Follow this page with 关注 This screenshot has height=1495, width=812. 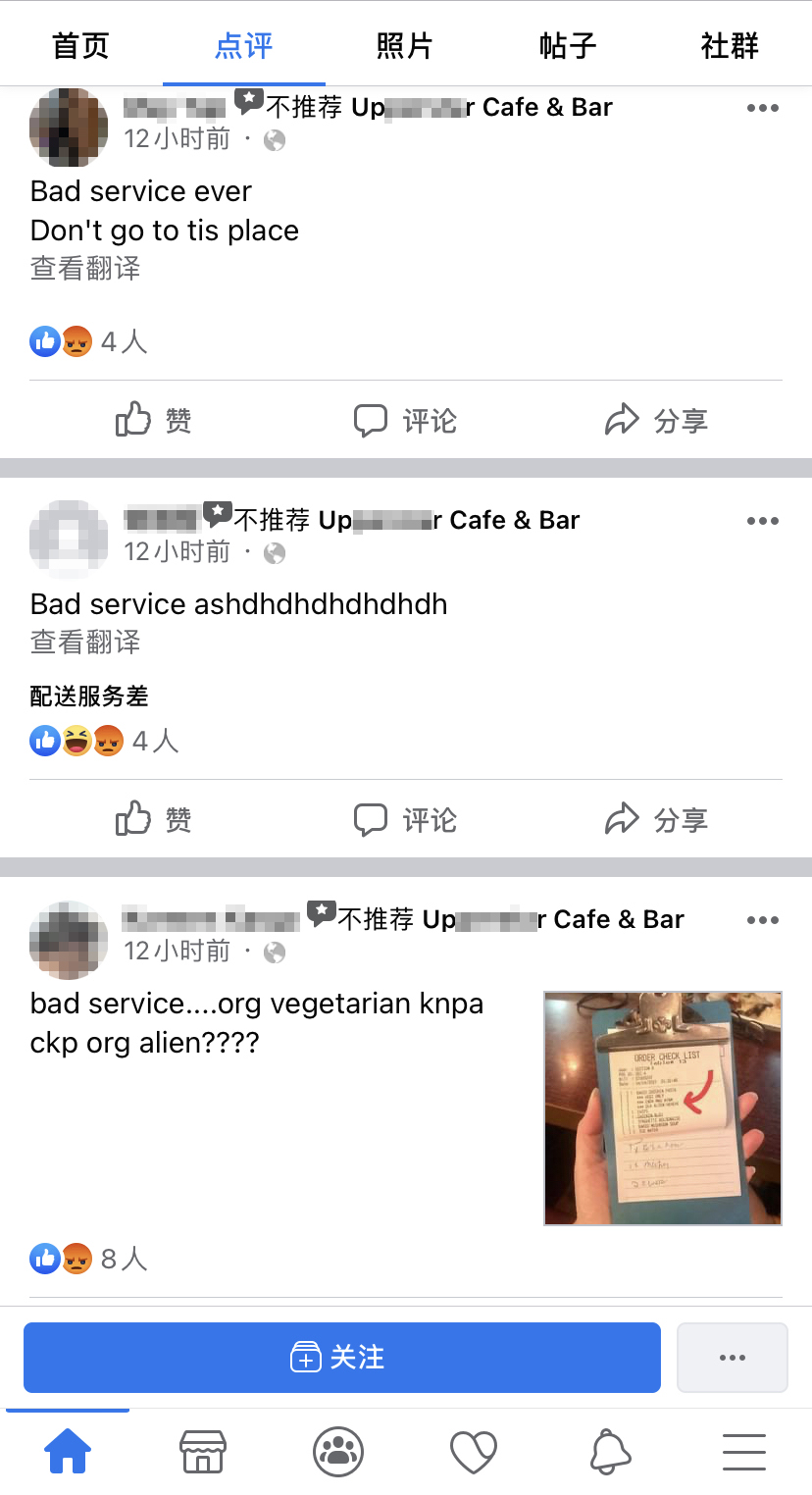pos(341,1358)
